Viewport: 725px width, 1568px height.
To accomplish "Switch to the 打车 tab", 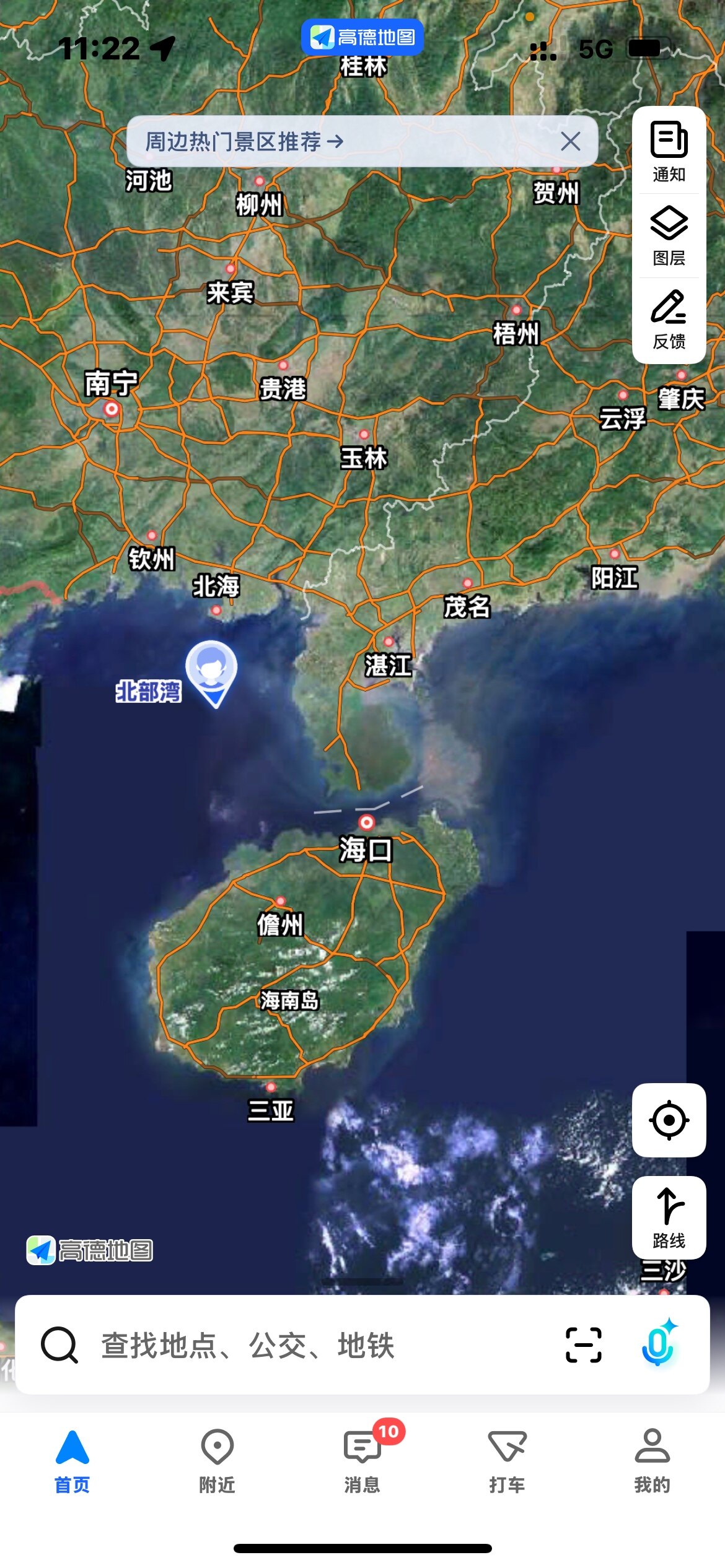I will (x=507, y=1459).
